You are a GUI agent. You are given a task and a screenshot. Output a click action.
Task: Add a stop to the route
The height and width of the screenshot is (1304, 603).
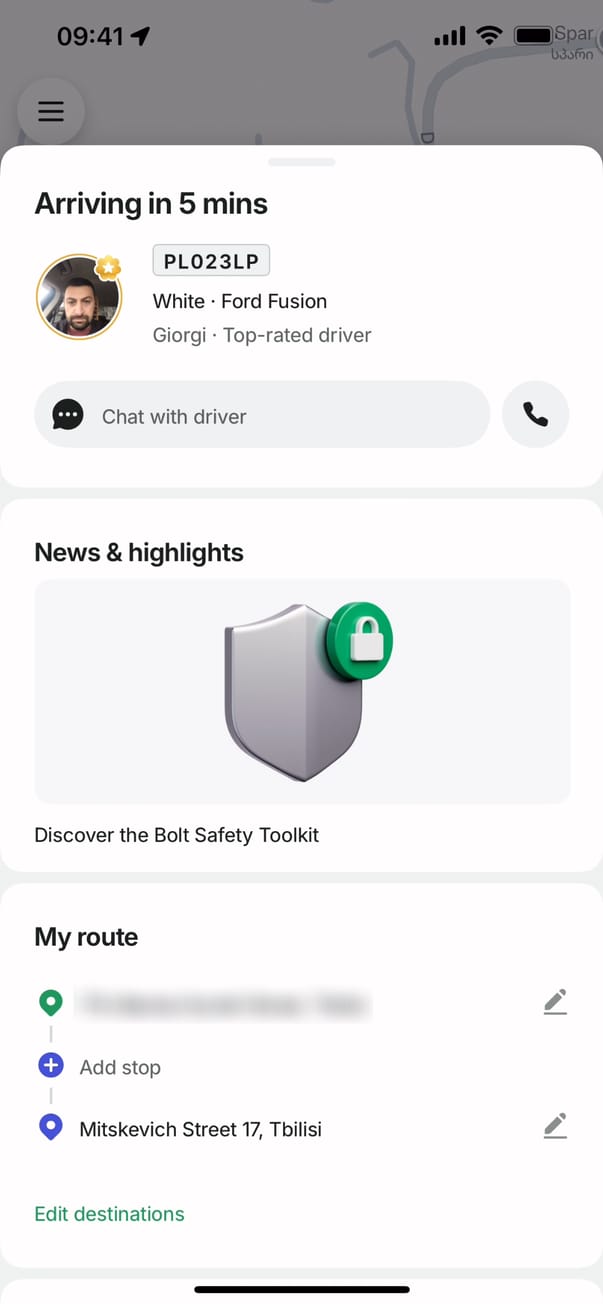click(119, 1067)
